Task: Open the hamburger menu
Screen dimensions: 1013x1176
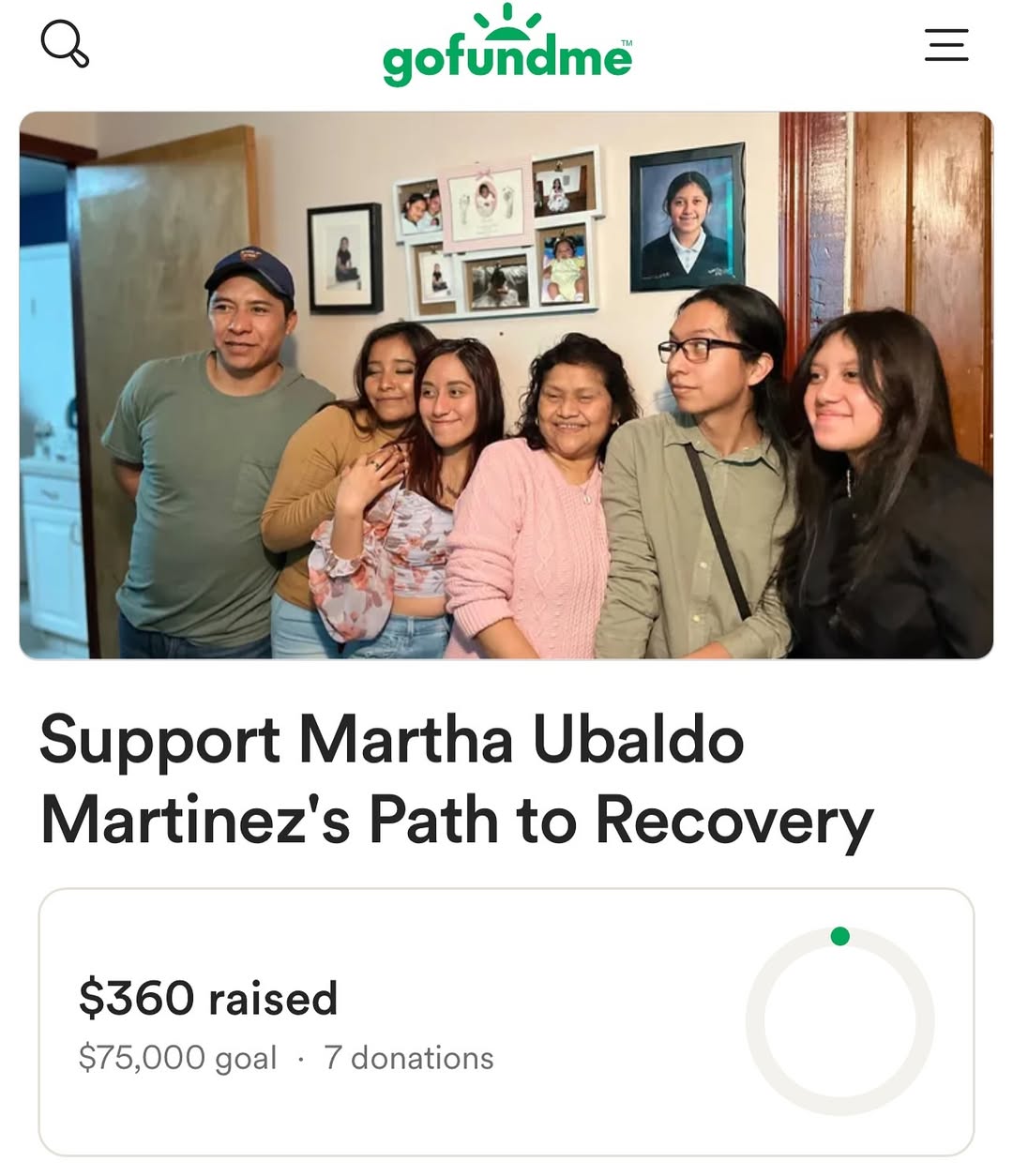Action: pos(945,44)
